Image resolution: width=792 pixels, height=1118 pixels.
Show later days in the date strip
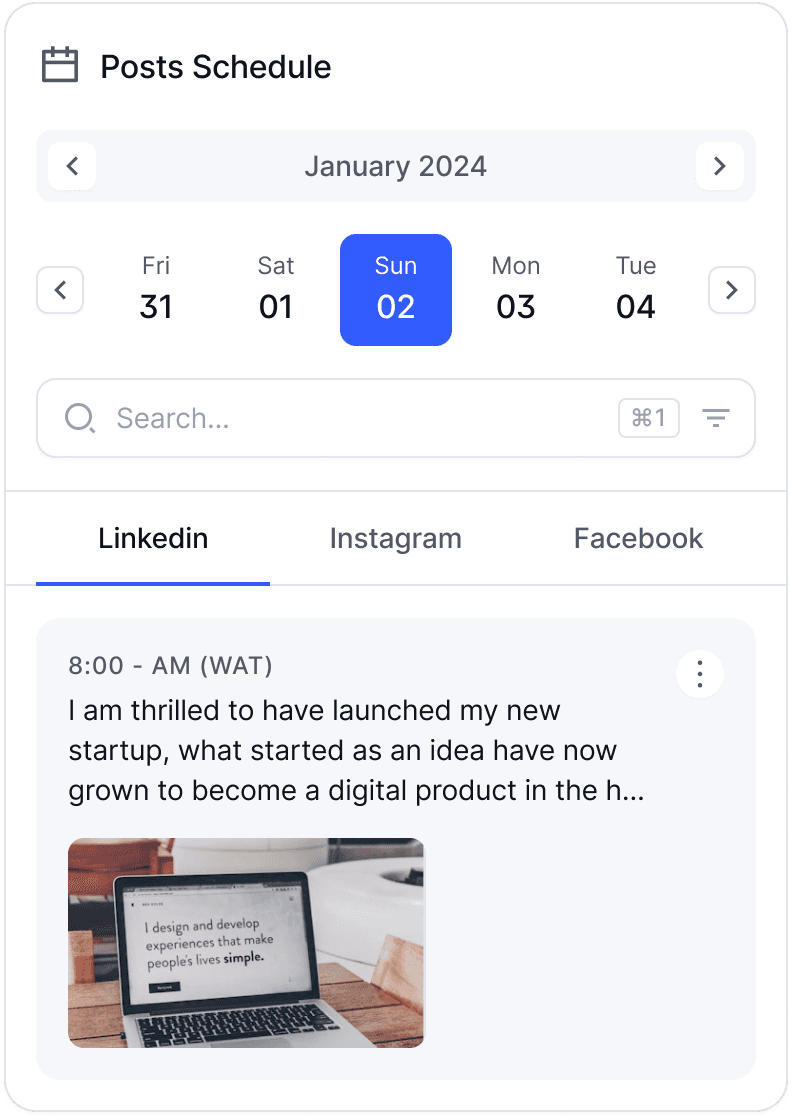(731, 290)
